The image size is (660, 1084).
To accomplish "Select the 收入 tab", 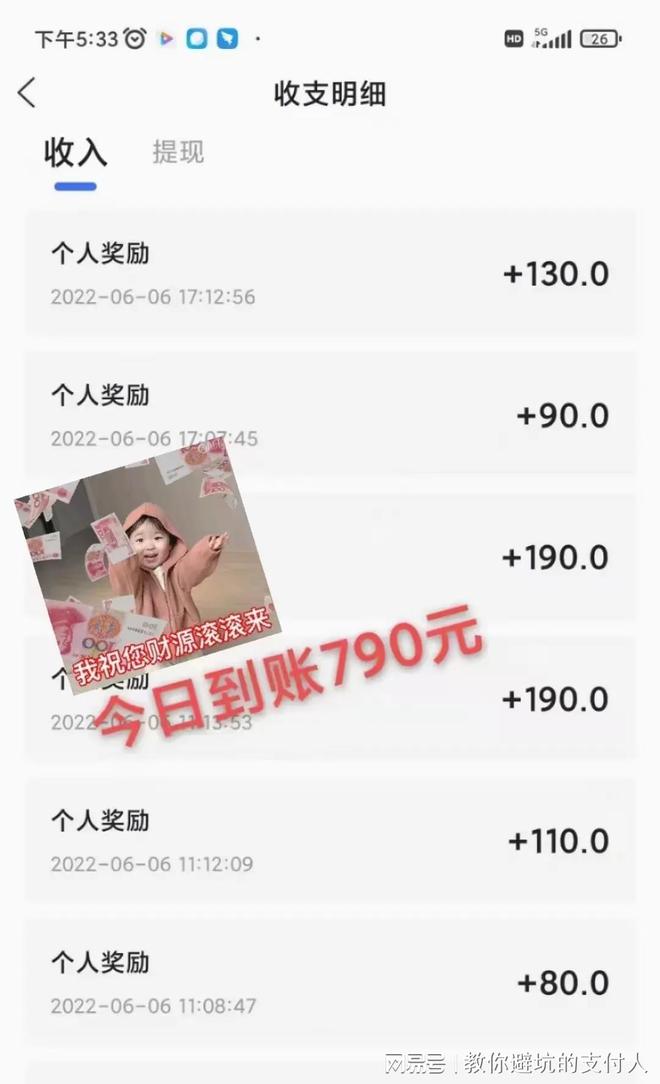I will click(x=76, y=153).
